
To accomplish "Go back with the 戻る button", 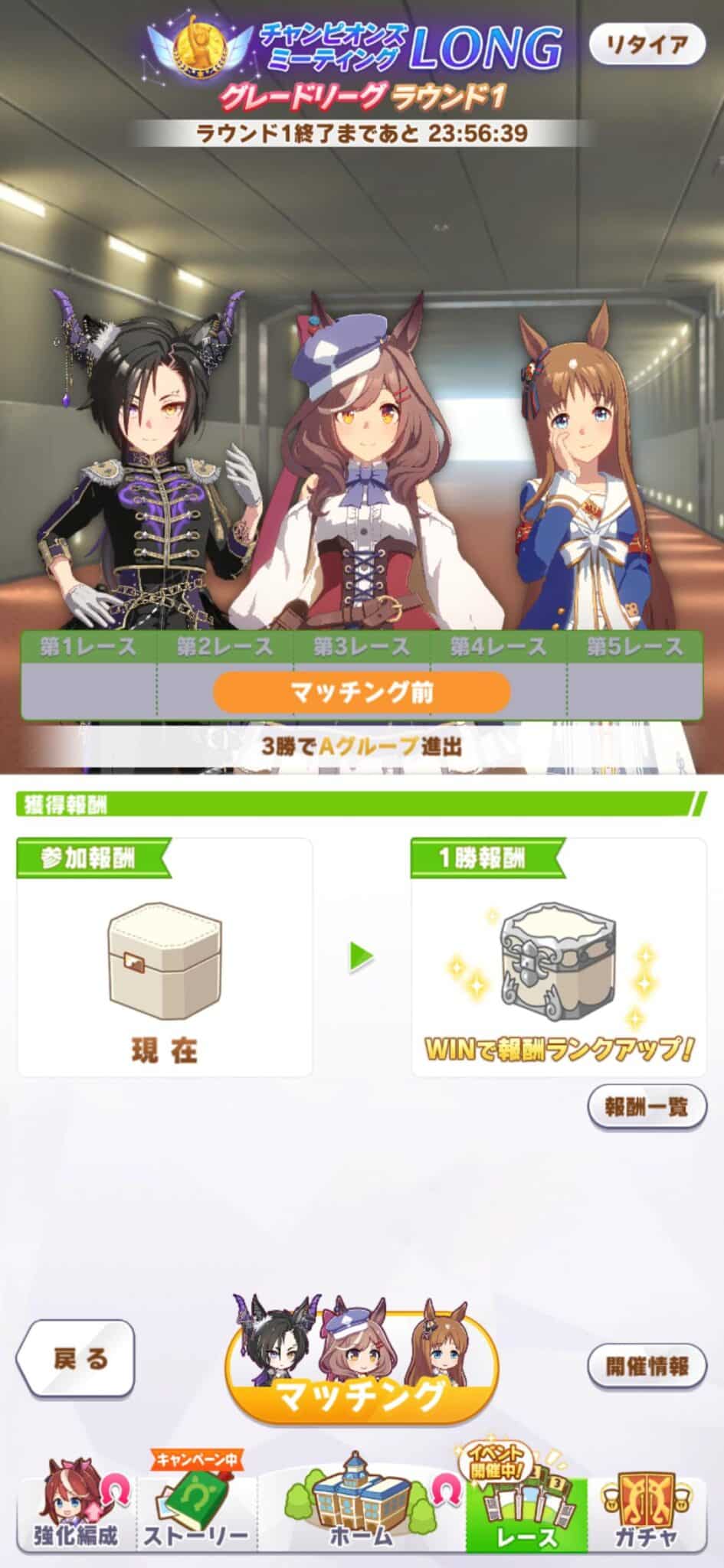I will [77, 1357].
